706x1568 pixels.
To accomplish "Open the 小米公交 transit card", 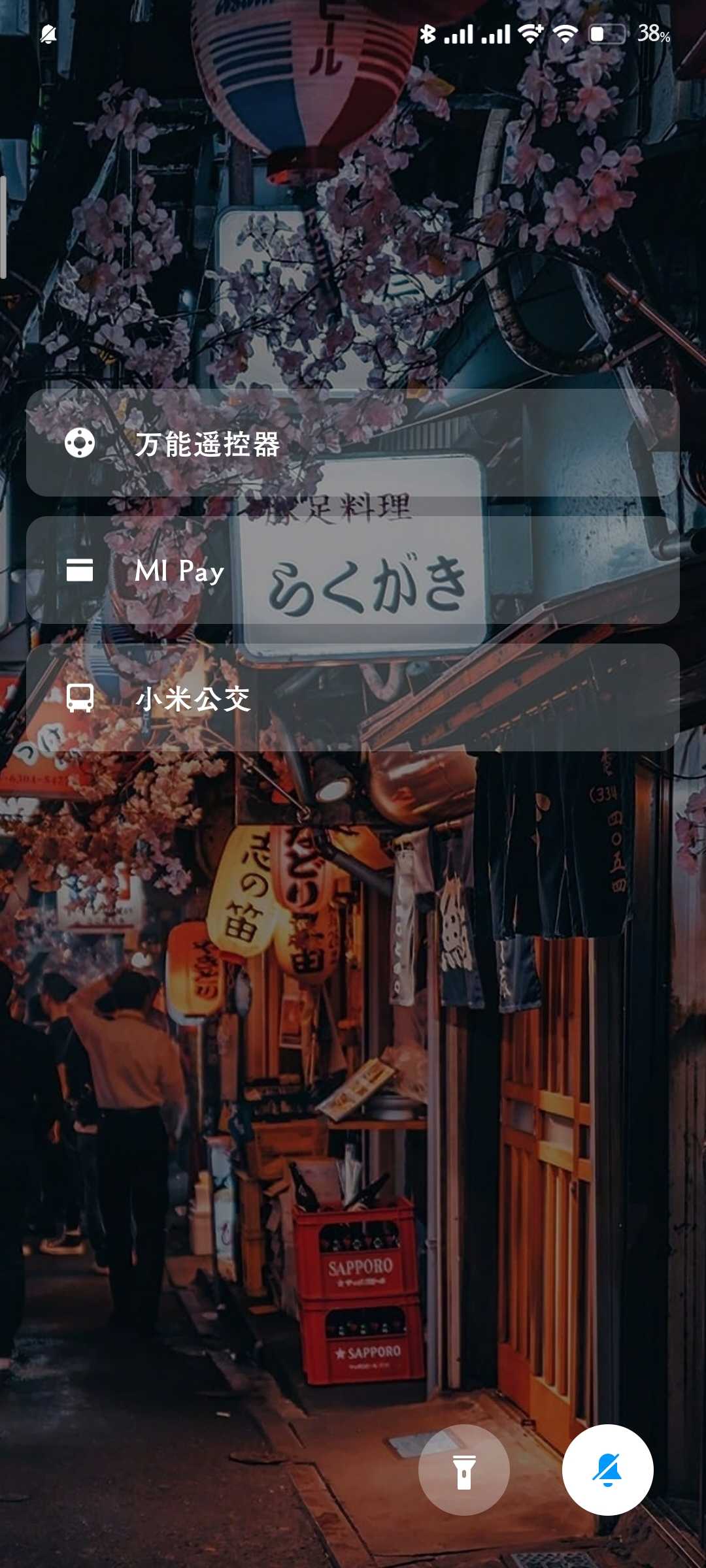I will (352, 698).
